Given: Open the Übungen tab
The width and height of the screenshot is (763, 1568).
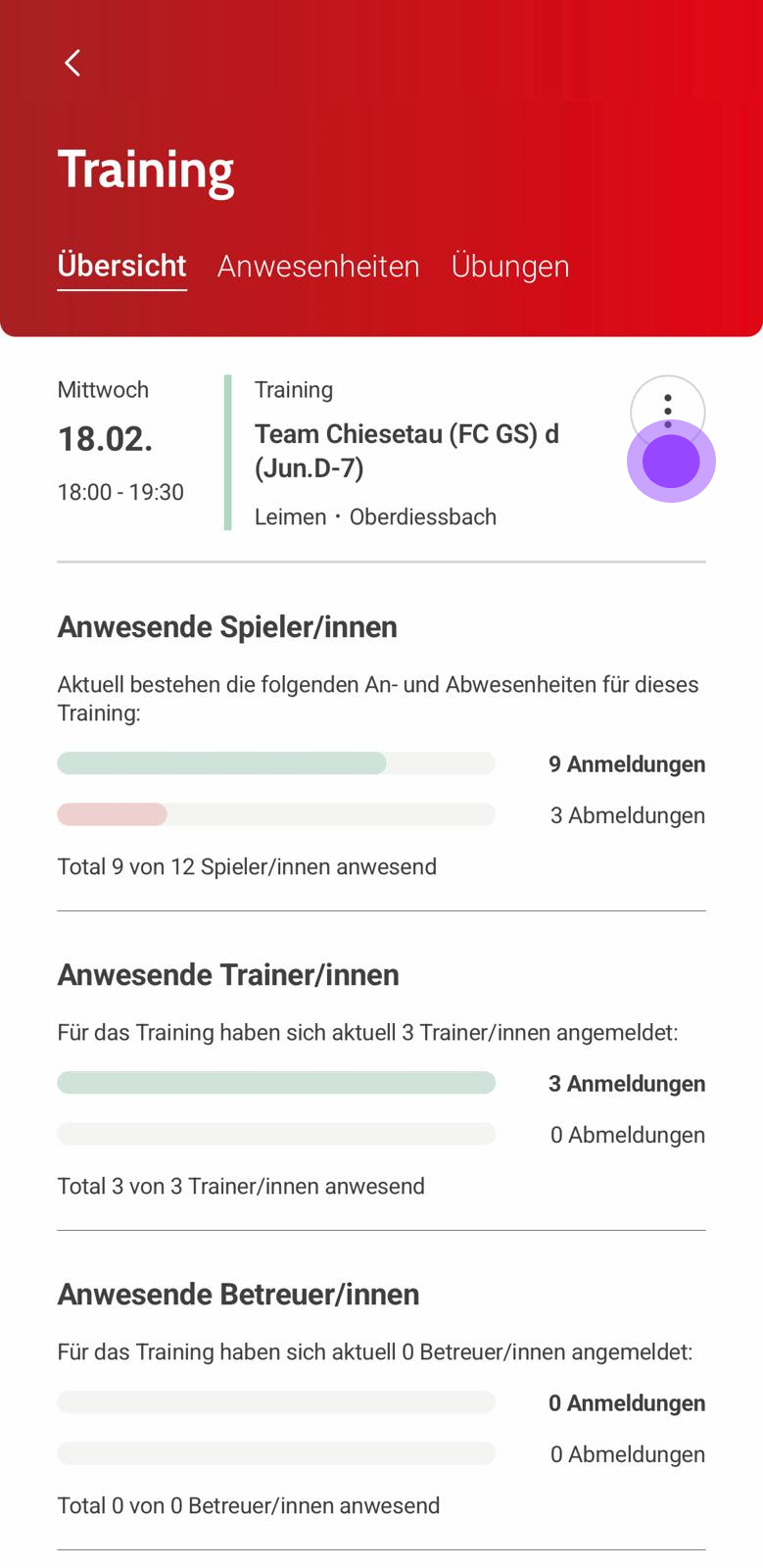Looking at the screenshot, I should pyautogui.click(x=509, y=266).
